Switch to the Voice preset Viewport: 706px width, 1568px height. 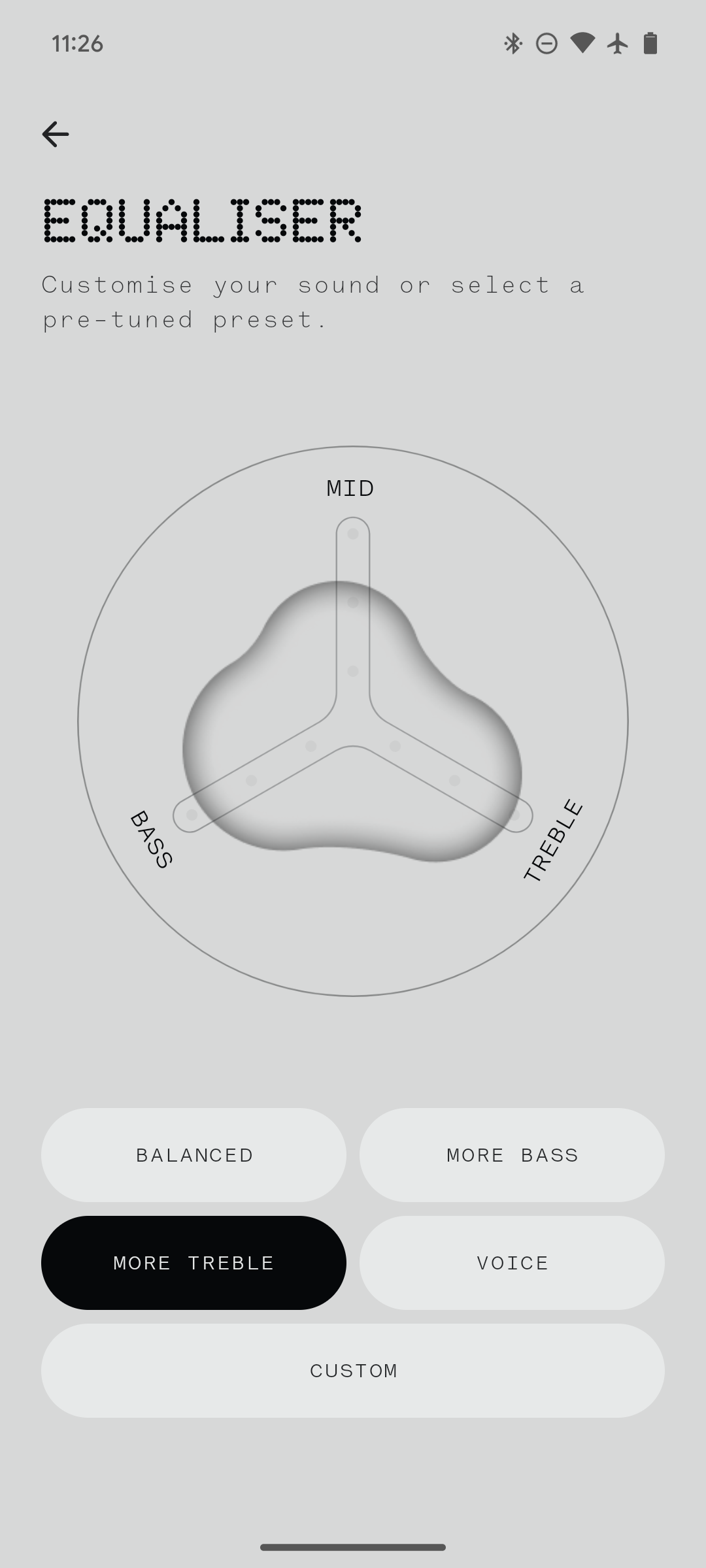[512, 1262]
